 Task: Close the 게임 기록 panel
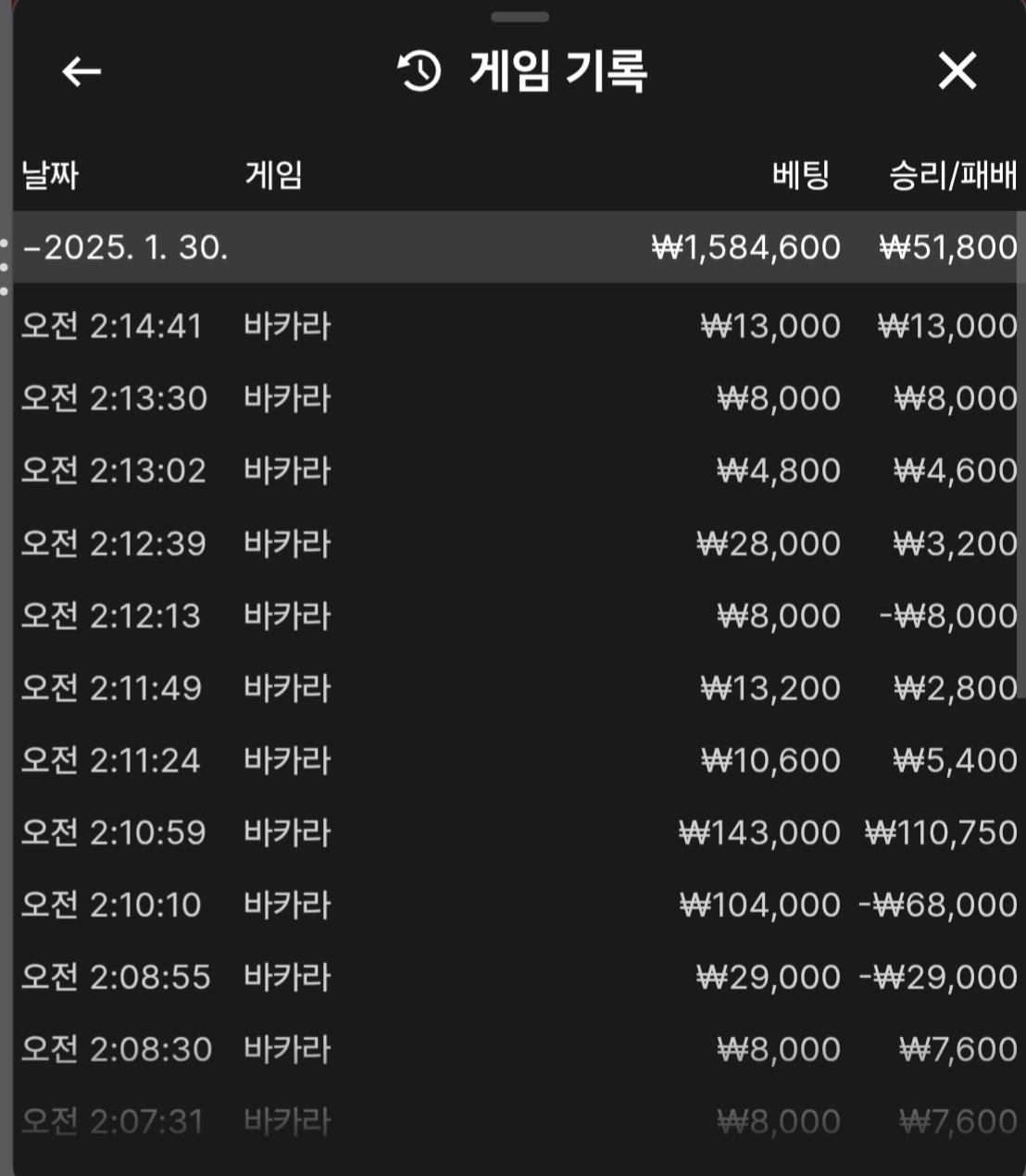957,71
